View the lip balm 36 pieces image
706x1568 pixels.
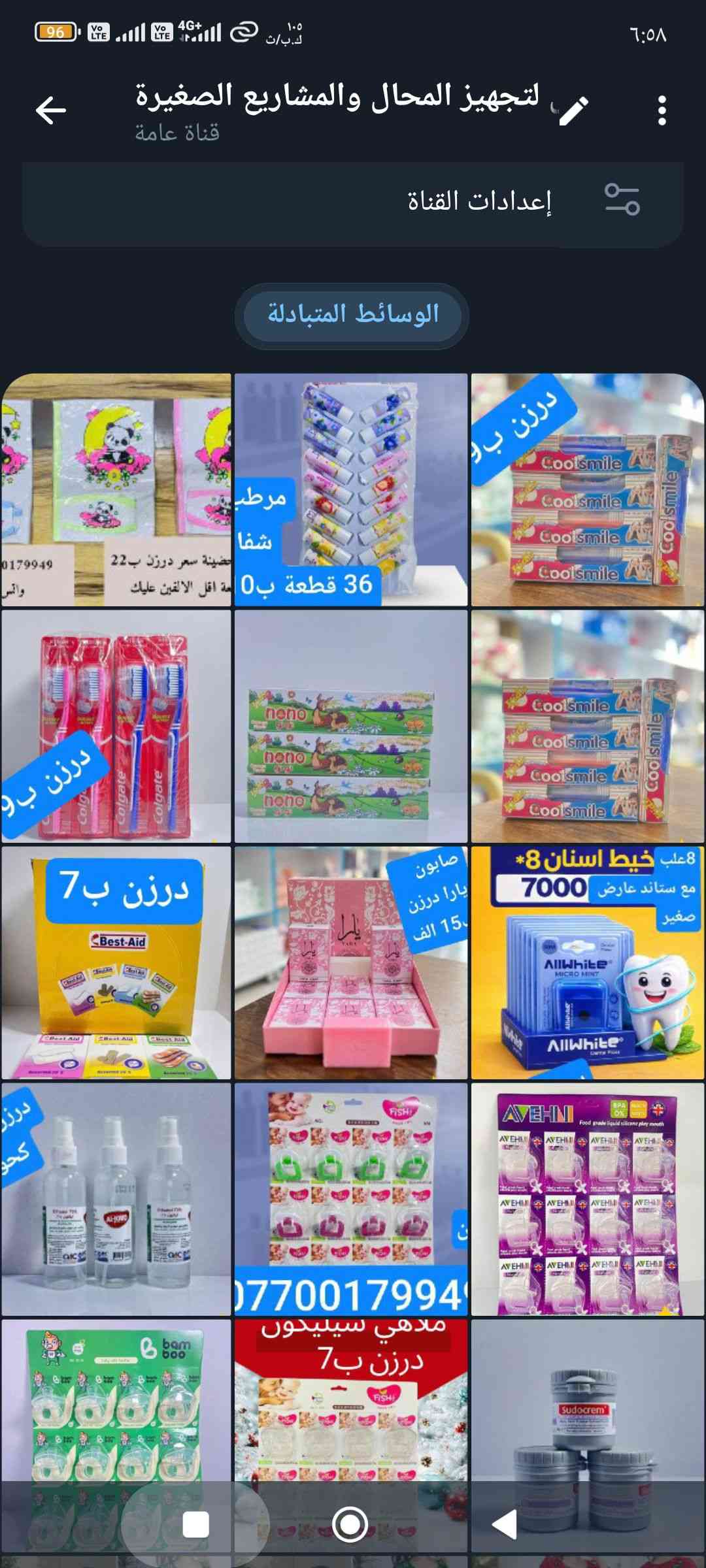pos(351,490)
